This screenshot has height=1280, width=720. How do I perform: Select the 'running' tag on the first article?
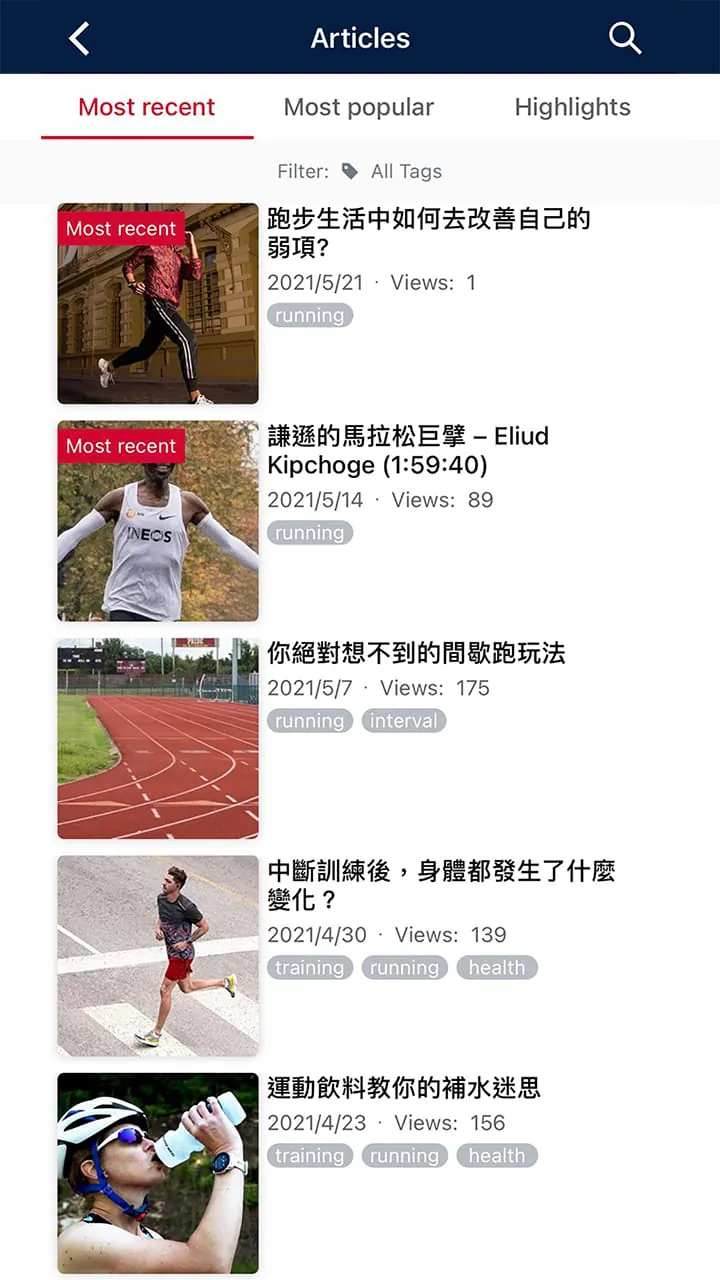point(310,315)
